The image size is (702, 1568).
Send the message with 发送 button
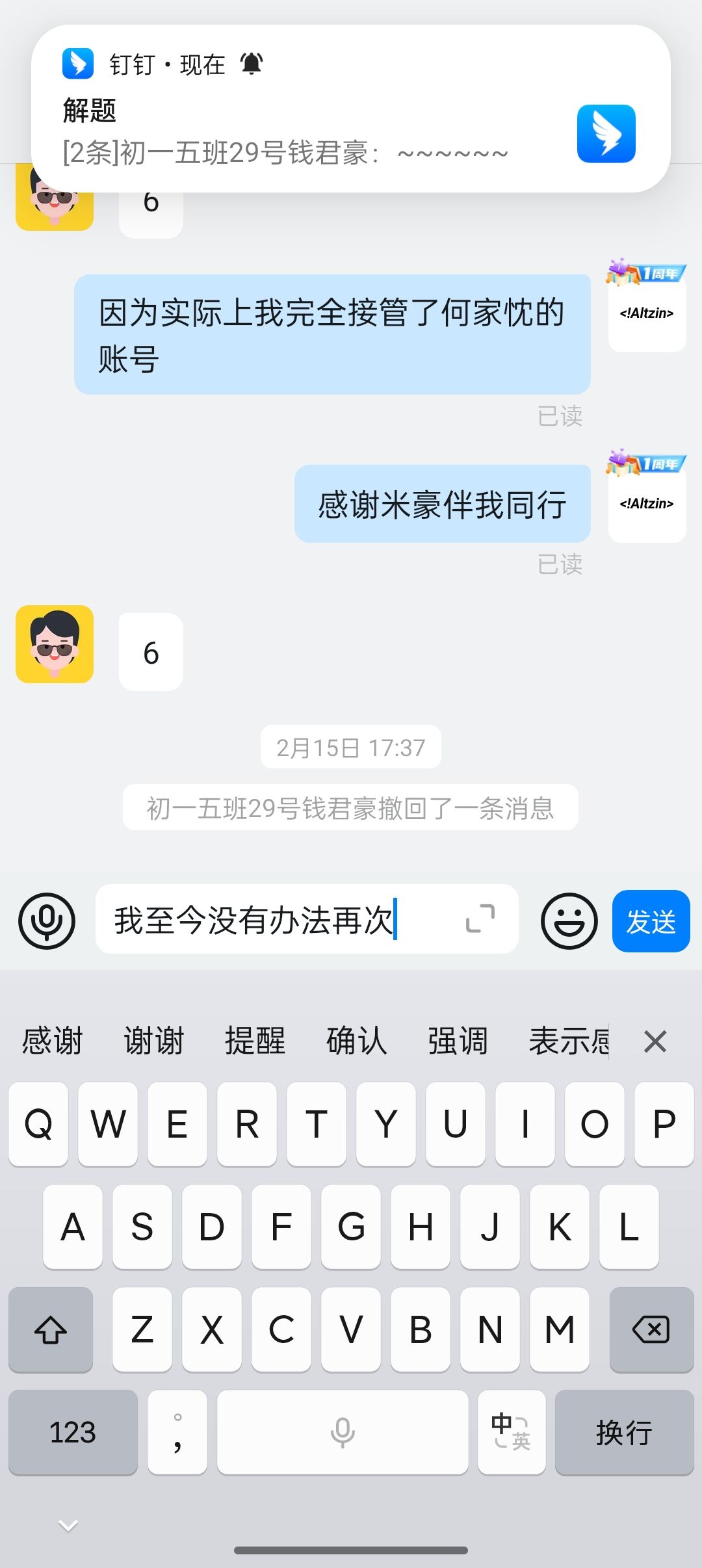click(x=651, y=921)
